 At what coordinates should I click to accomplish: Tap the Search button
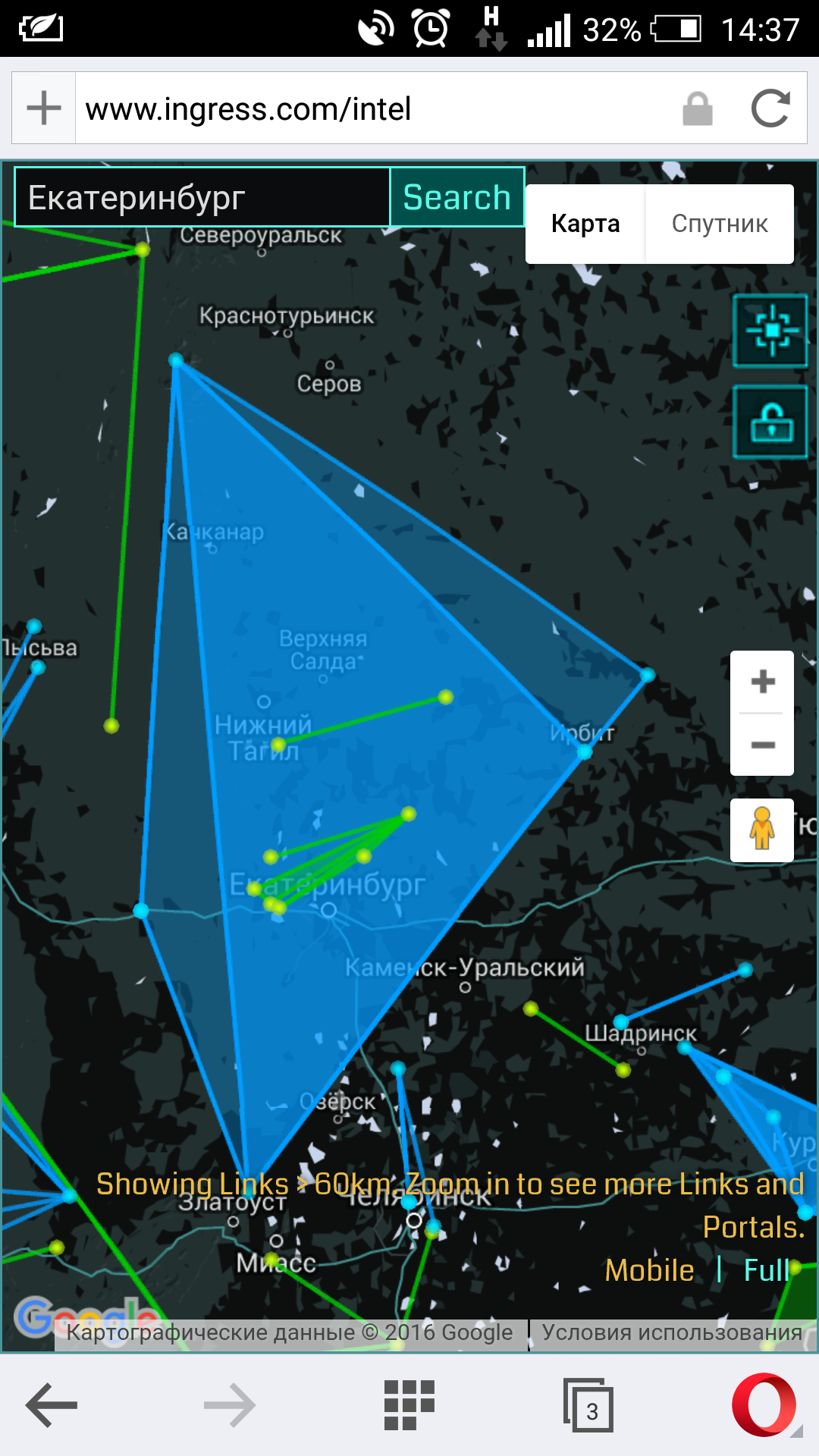457,197
